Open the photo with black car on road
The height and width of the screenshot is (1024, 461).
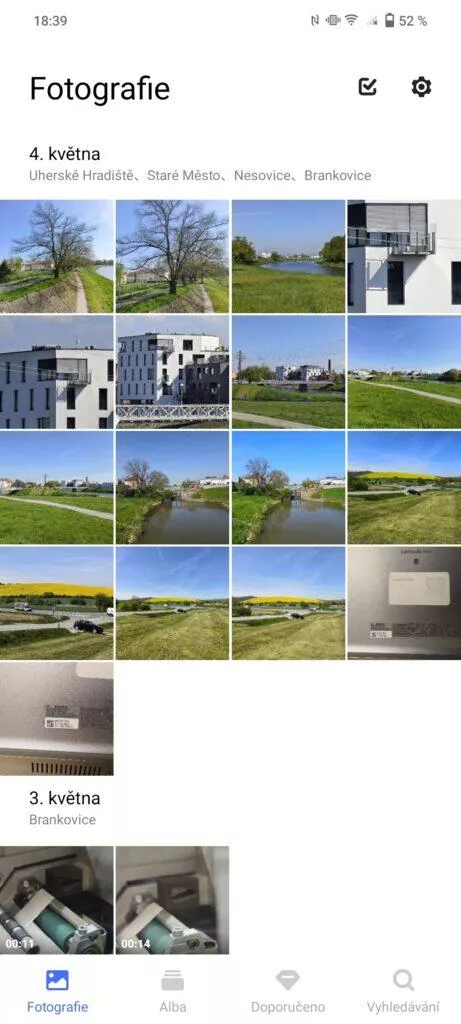coord(57,603)
